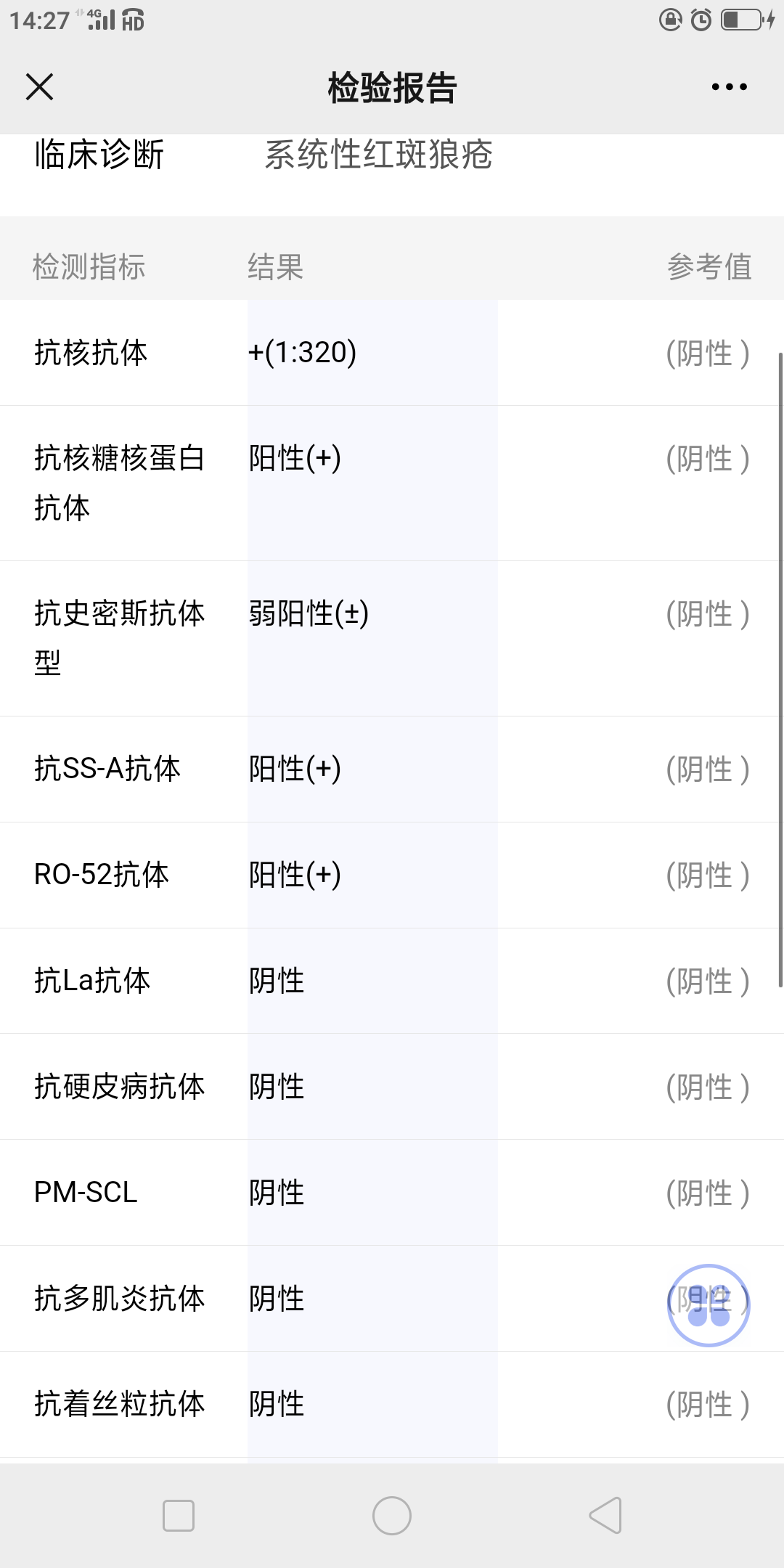Open recent apps with the square button
Screen dimensions: 784x1568
178,1515
